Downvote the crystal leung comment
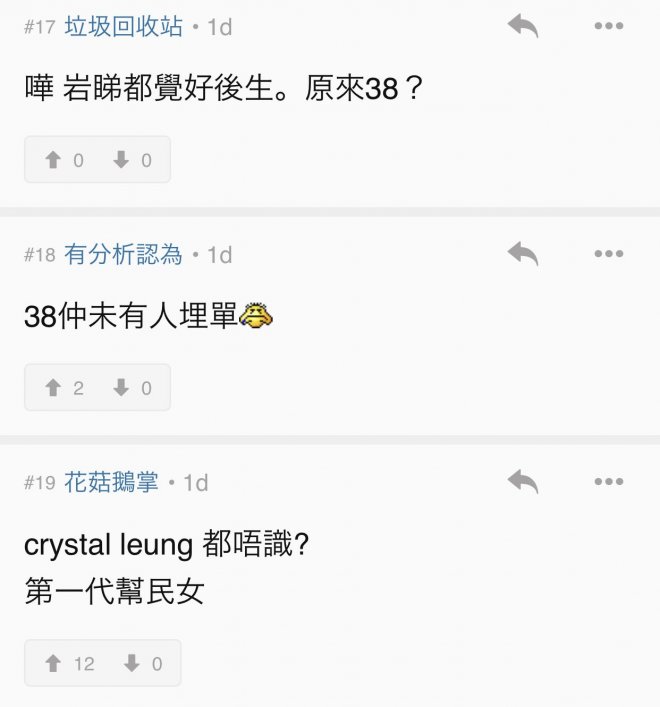 point(143,663)
